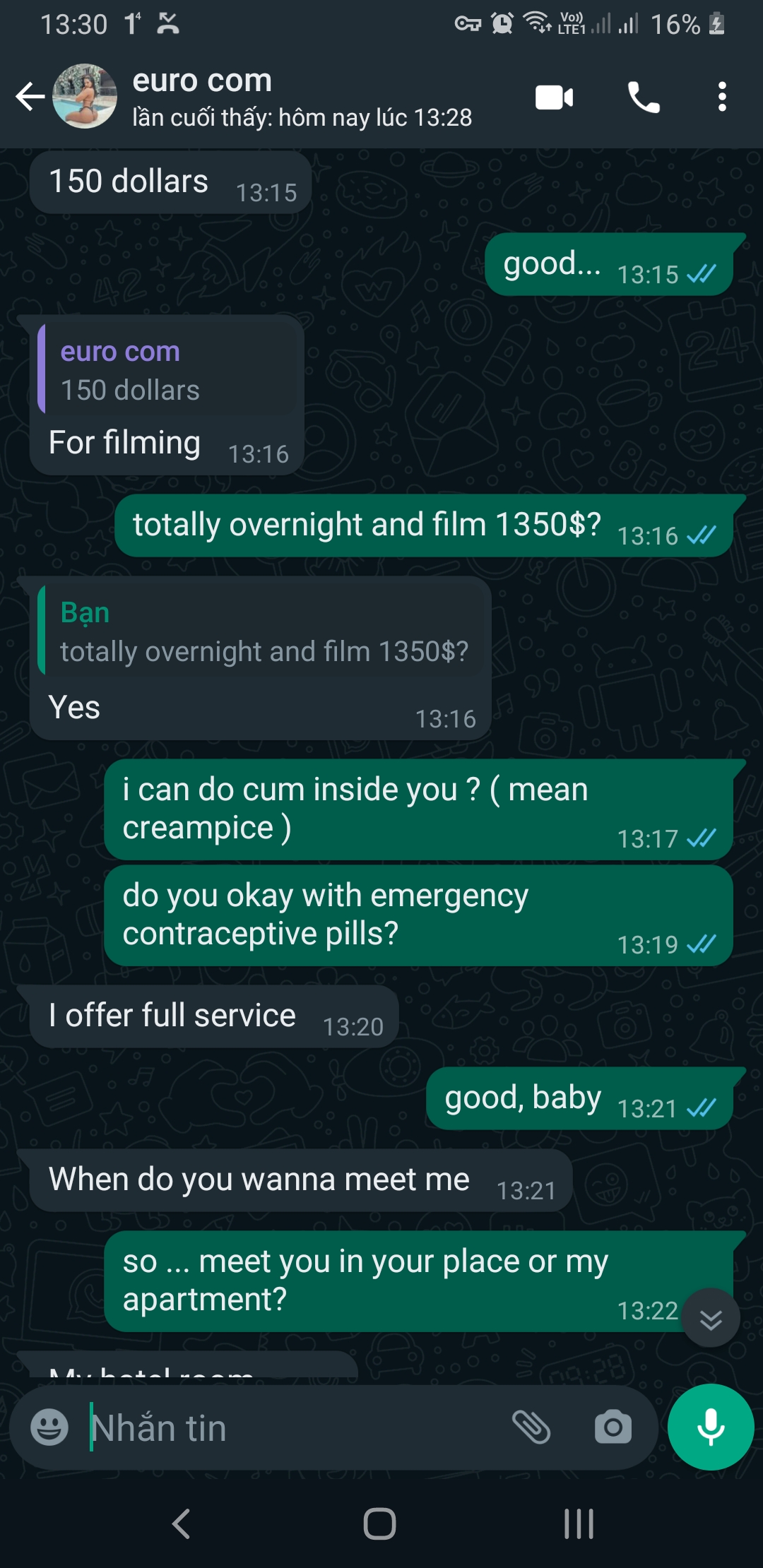Image resolution: width=763 pixels, height=1568 pixels.
Task: Focus the Nhắn tin message field
Action: tap(297, 1427)
